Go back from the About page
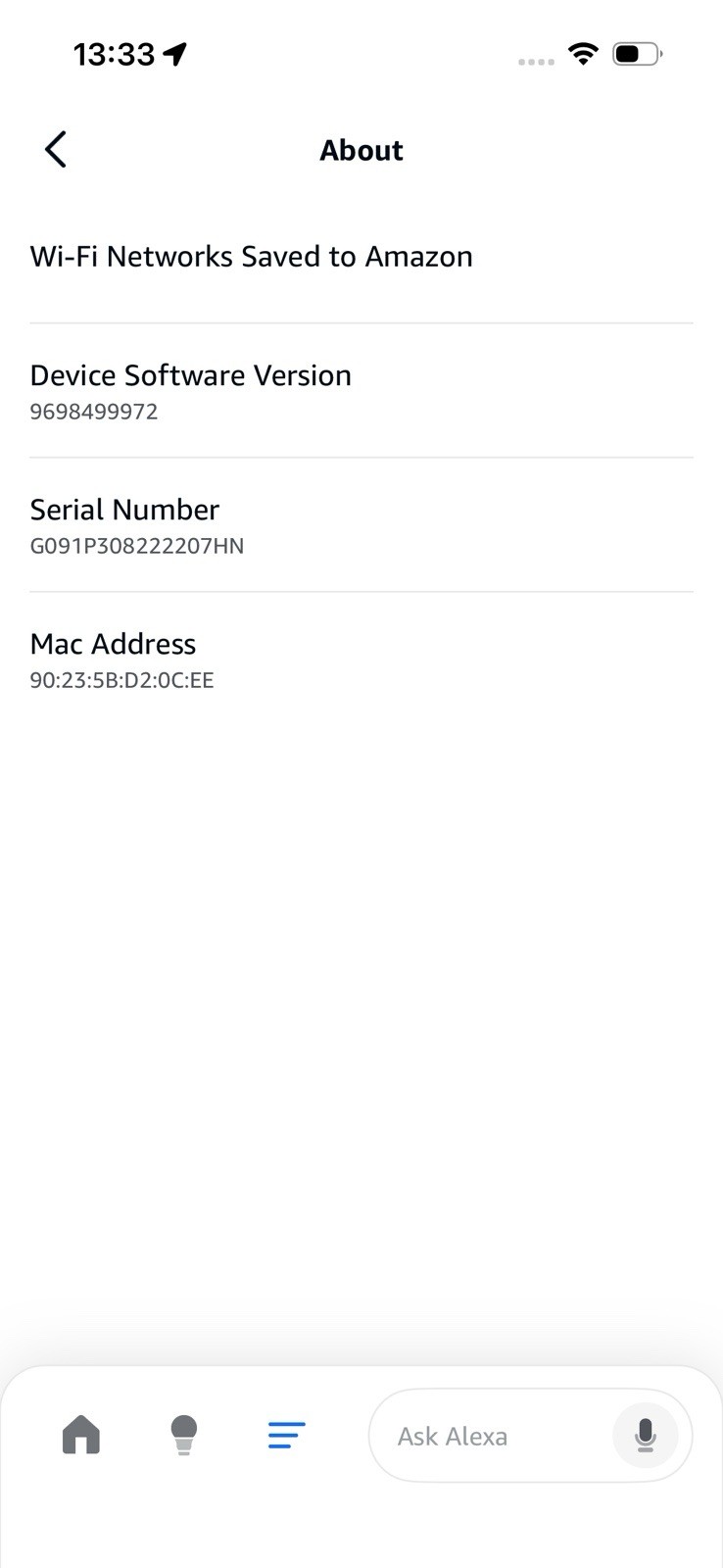 pos(56,150)
